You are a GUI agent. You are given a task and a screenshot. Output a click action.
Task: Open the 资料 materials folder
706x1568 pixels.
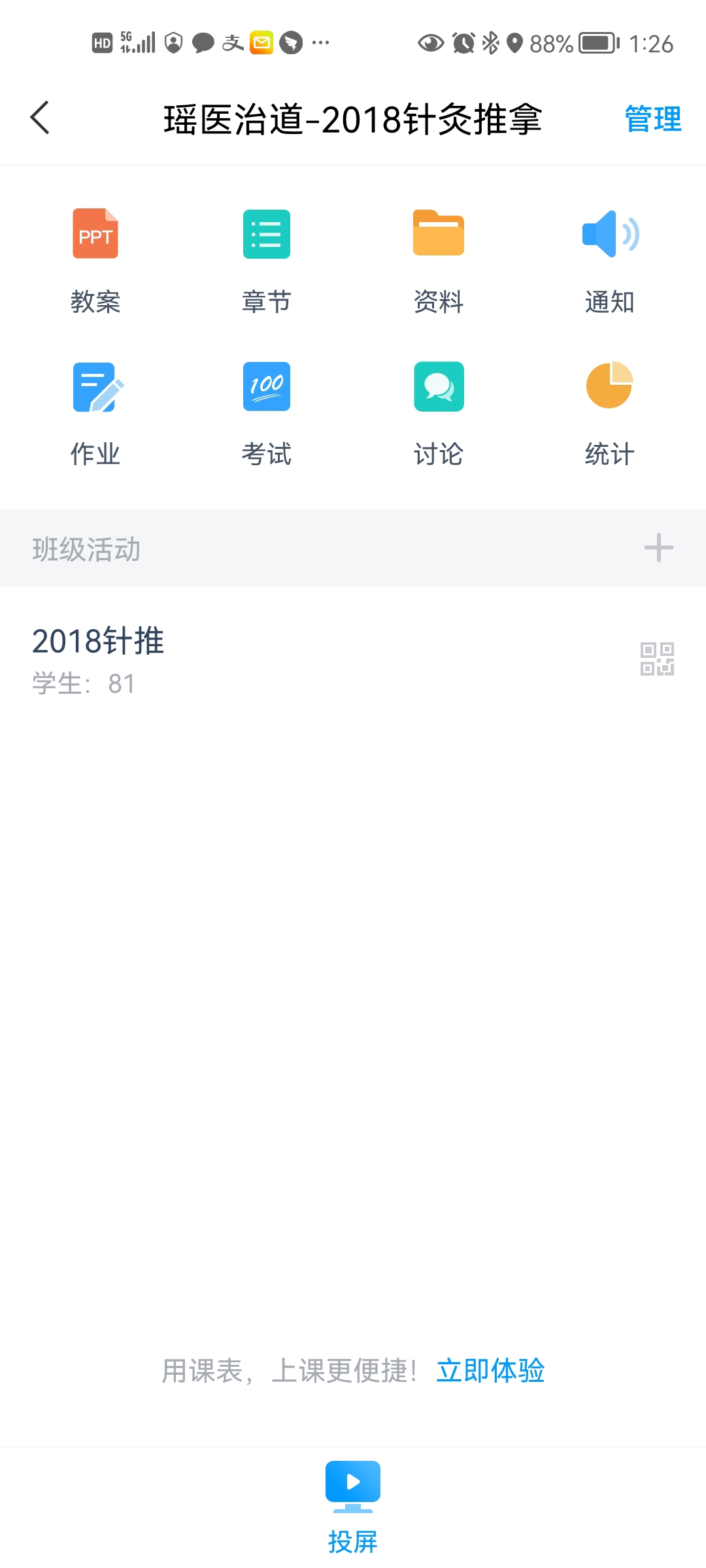[438, 260]
